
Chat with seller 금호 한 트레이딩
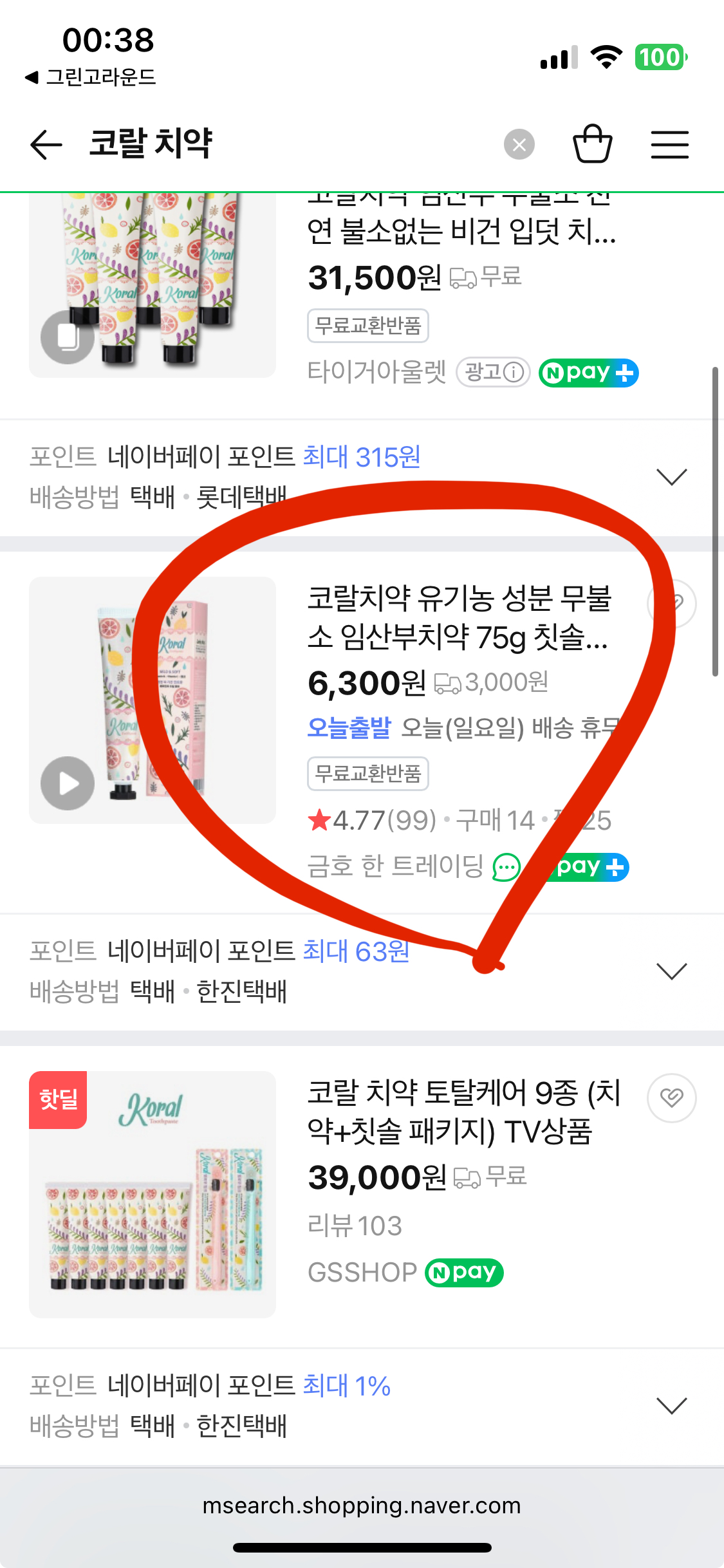pyautogui.click(x=506, y=867)
